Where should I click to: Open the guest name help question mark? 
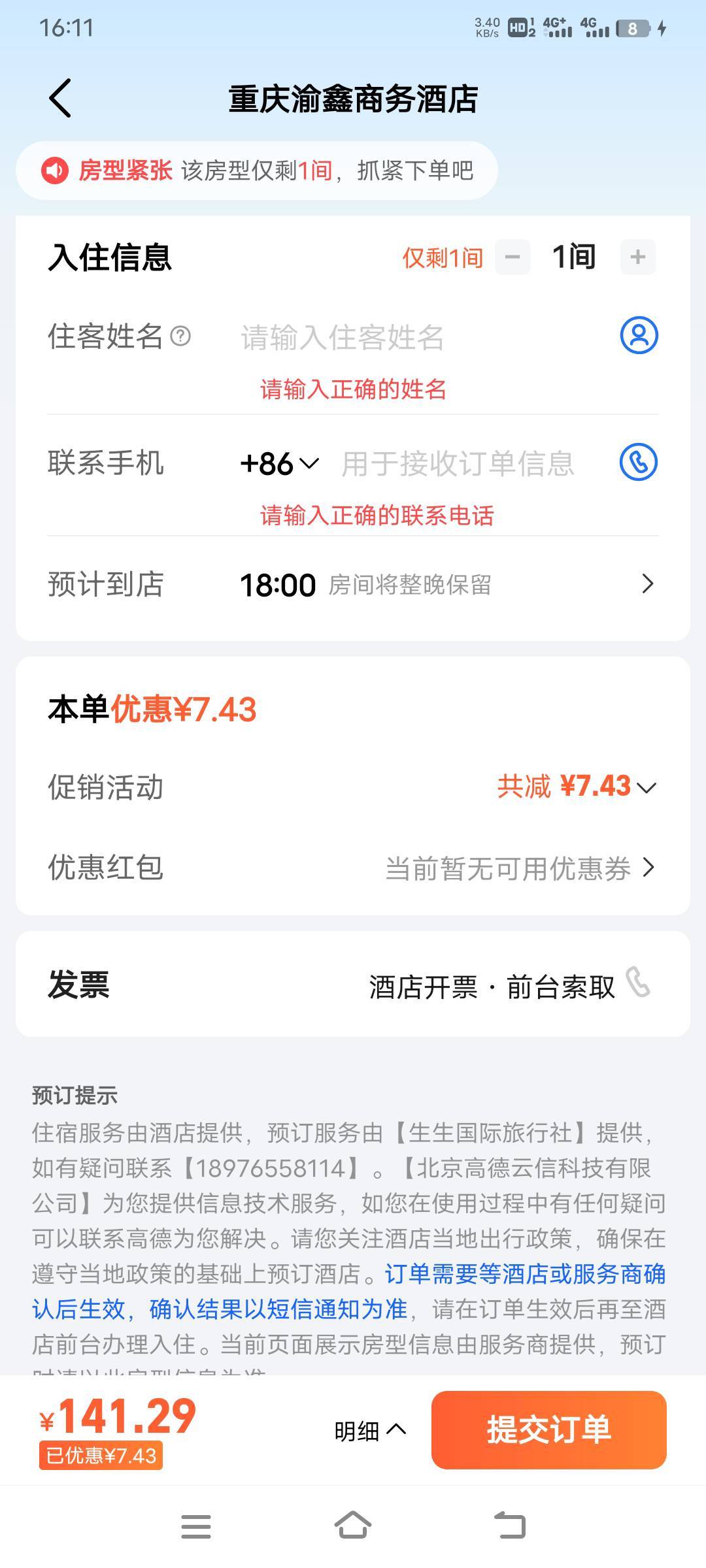click(x=180, y=336)
